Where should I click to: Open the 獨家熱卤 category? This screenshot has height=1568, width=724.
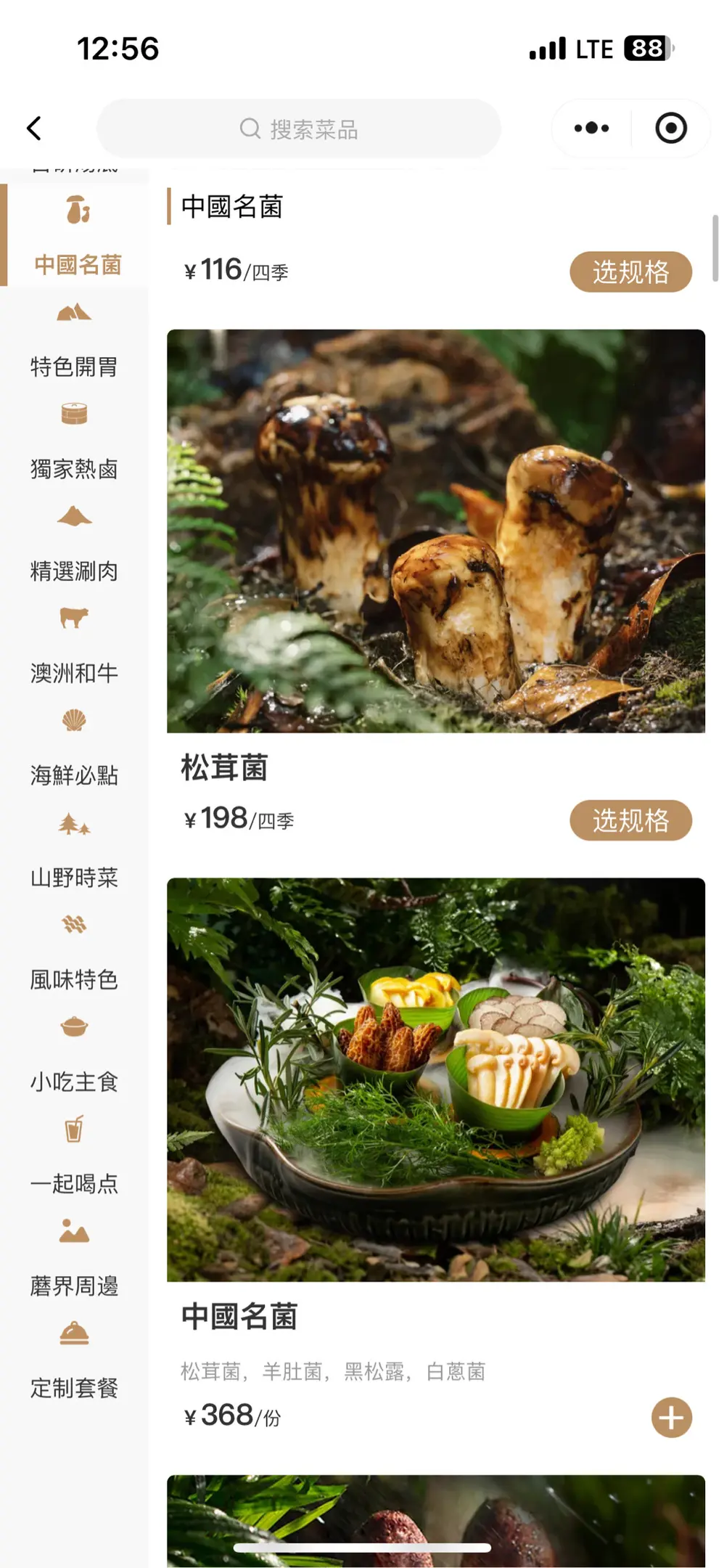[74, 444]
